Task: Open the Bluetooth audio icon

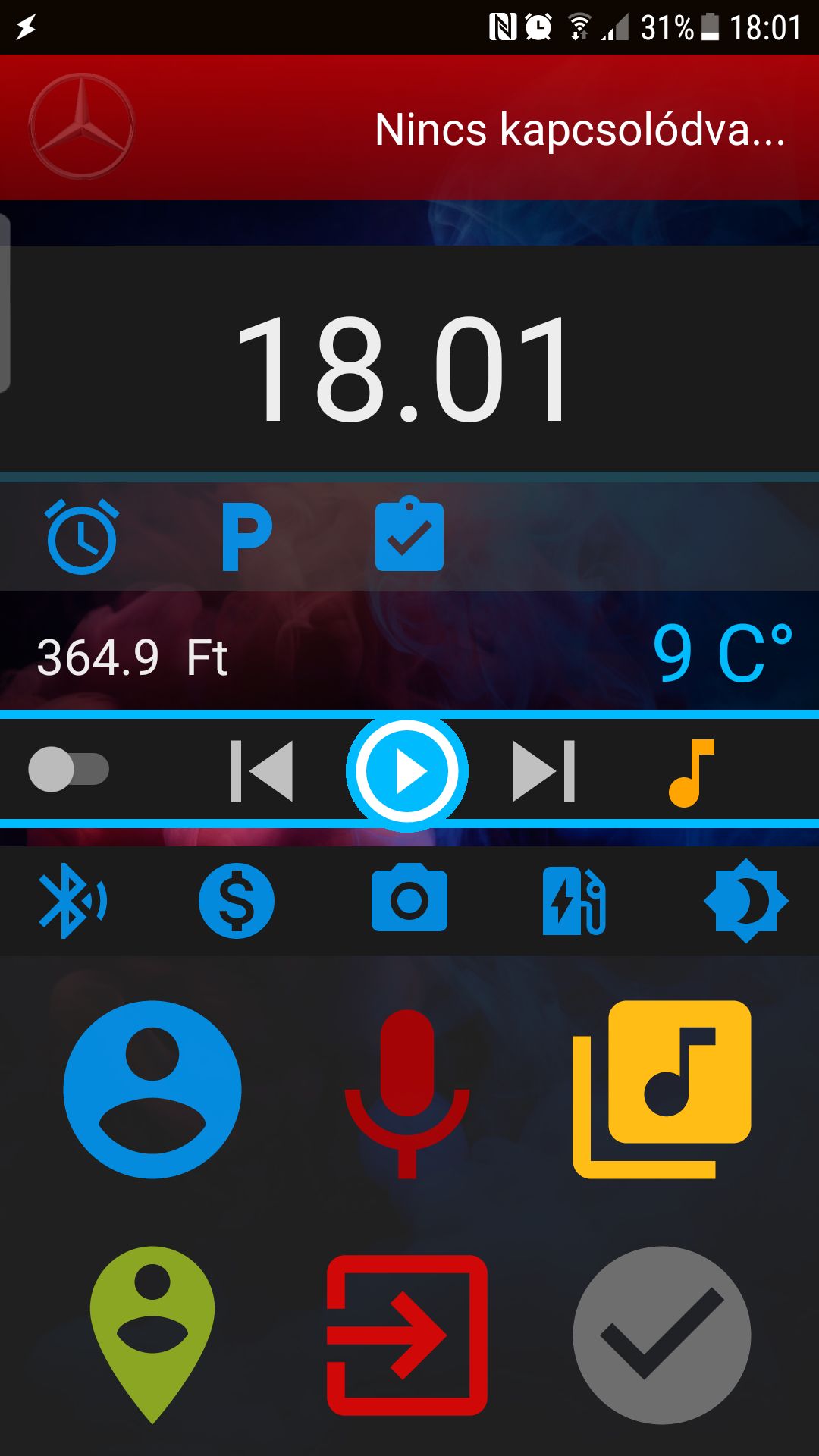Action: [x=73, y=901]
